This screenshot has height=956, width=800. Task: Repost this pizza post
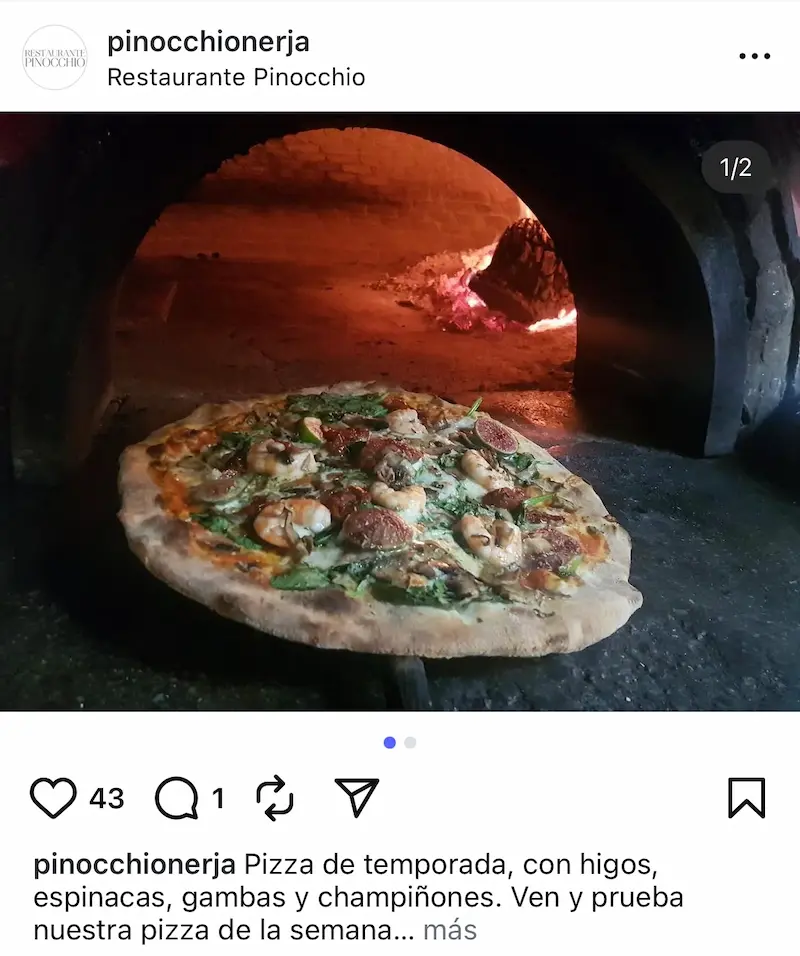click(275, 798)
